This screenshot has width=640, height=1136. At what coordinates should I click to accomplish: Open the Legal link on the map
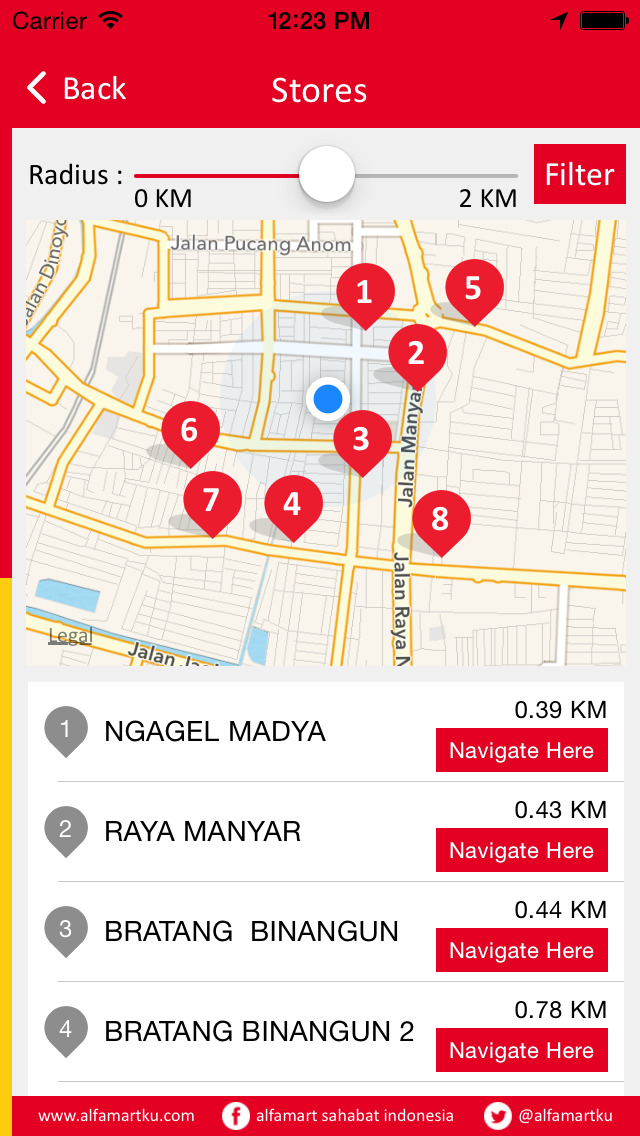coord(70,636)
